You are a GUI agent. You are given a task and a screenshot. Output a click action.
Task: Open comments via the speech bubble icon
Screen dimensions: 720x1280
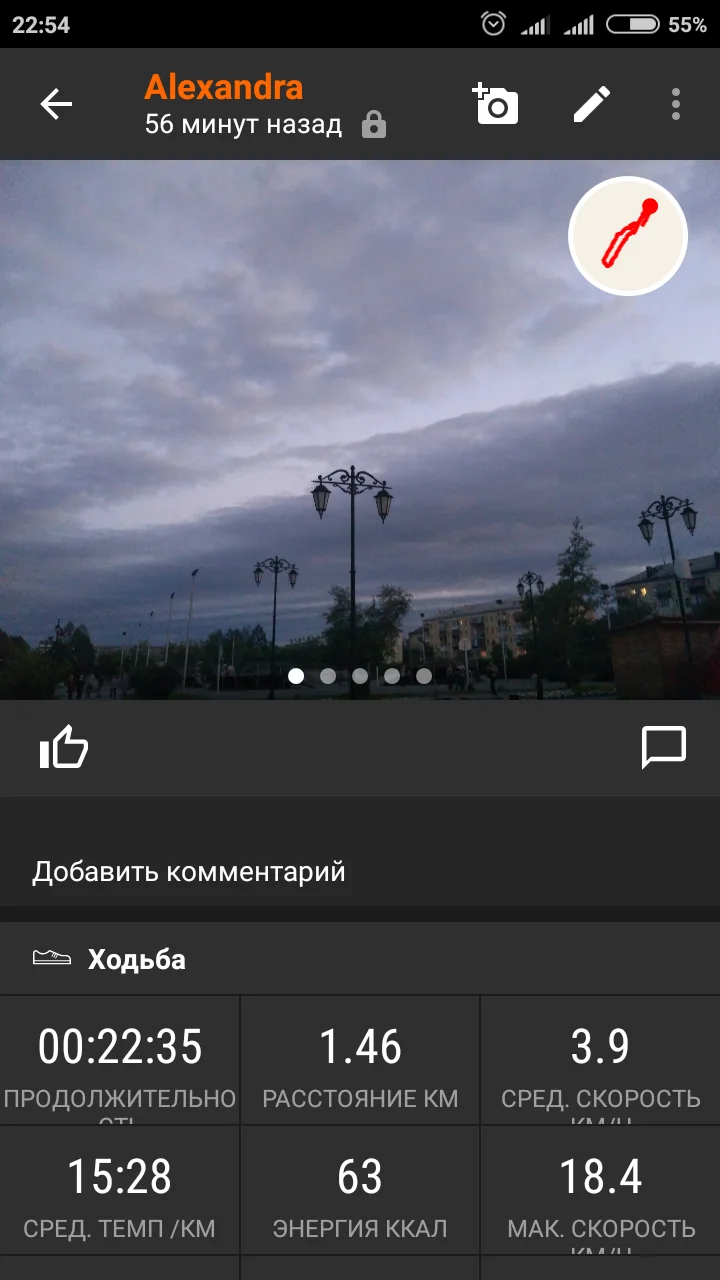[663, 747]
